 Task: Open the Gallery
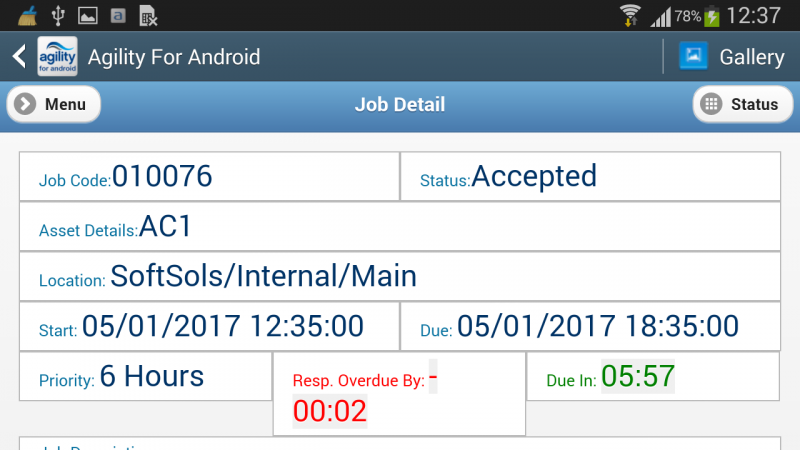(731, 56)
